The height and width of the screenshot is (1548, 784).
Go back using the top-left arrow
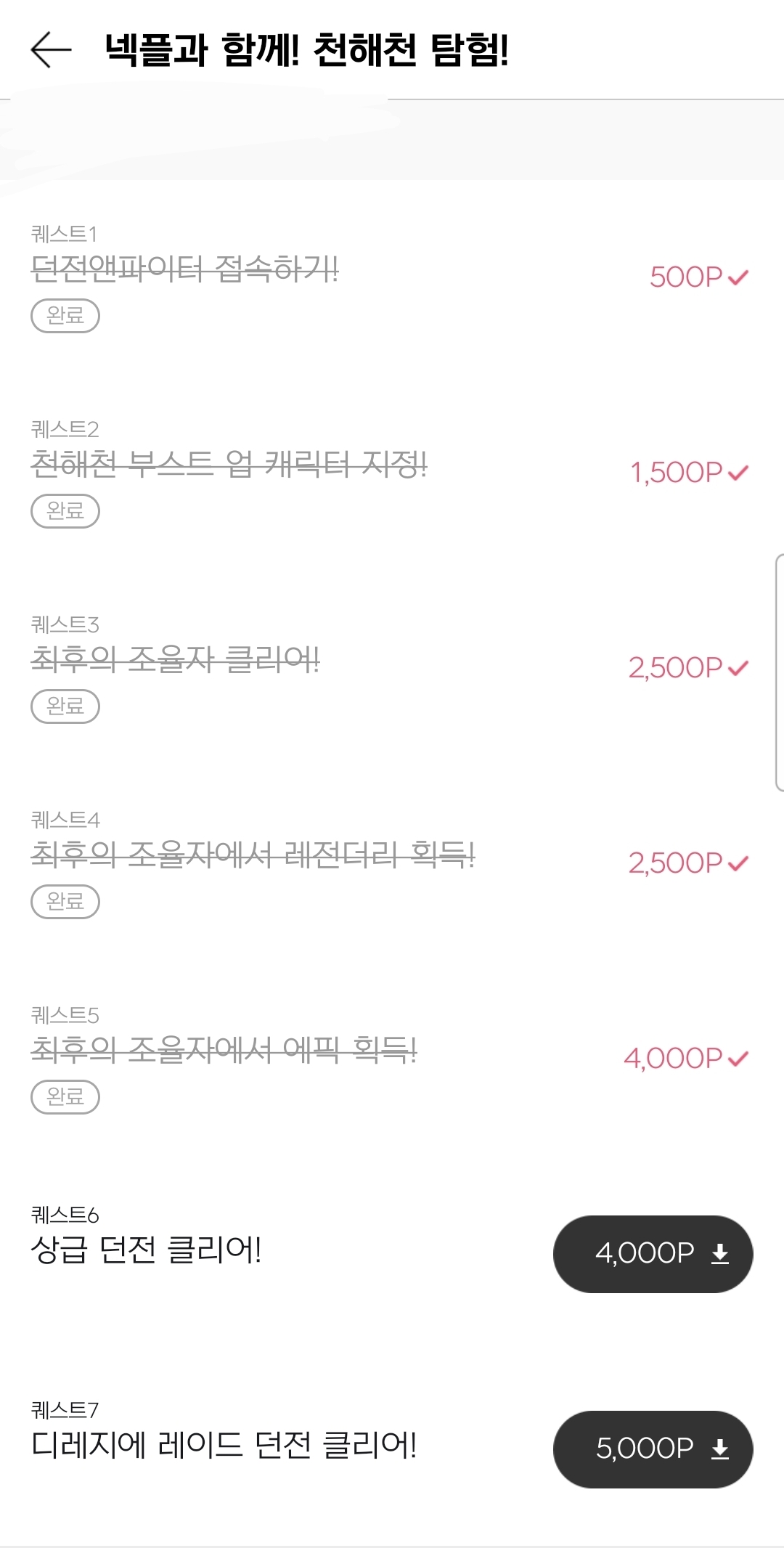[x=51, y=50]
